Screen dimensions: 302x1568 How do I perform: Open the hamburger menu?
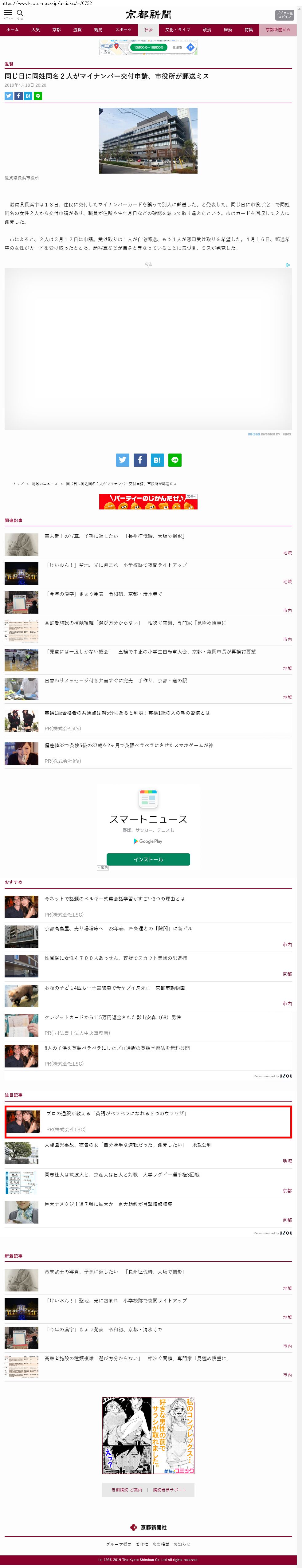[8, 13]
